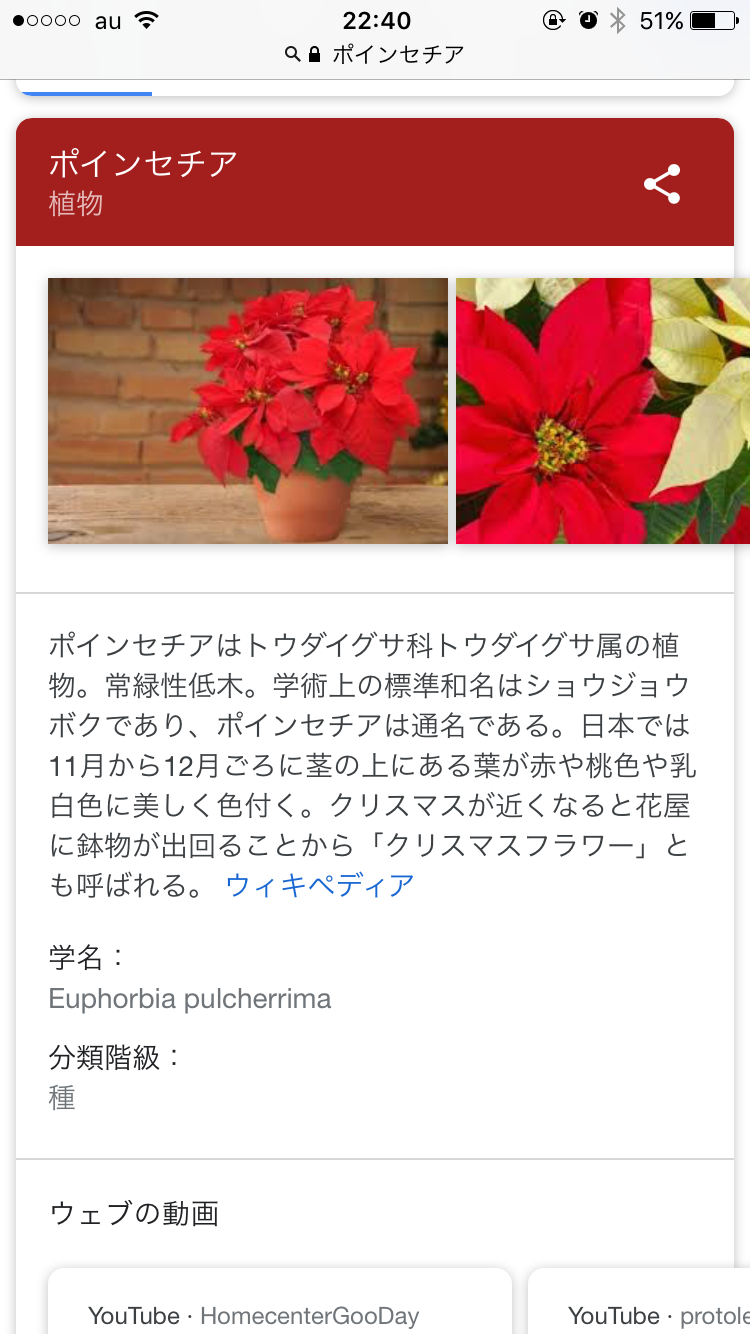Viewport: 750px width, 1334px height.
Task: Open the potted poinsettia photo
Action: [x=248, y=411]
